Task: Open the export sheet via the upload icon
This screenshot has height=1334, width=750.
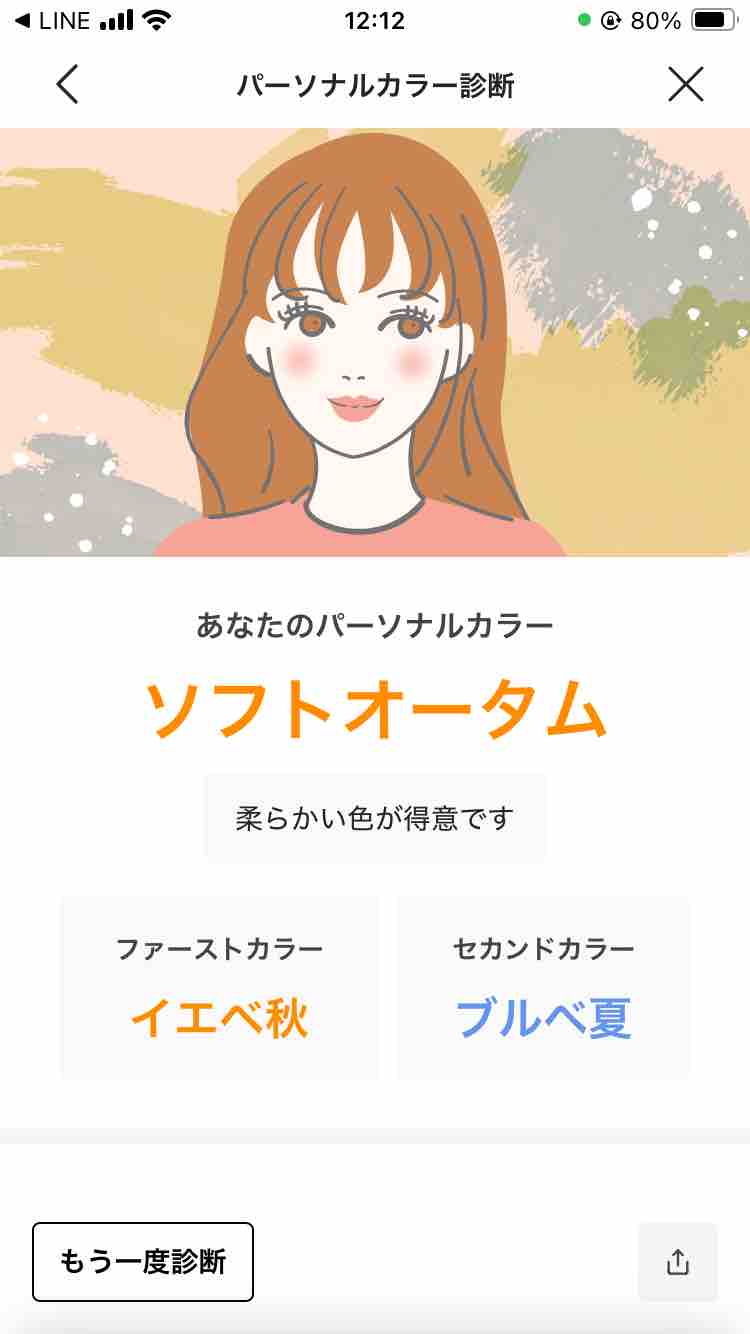Action: click(678, 1262)
